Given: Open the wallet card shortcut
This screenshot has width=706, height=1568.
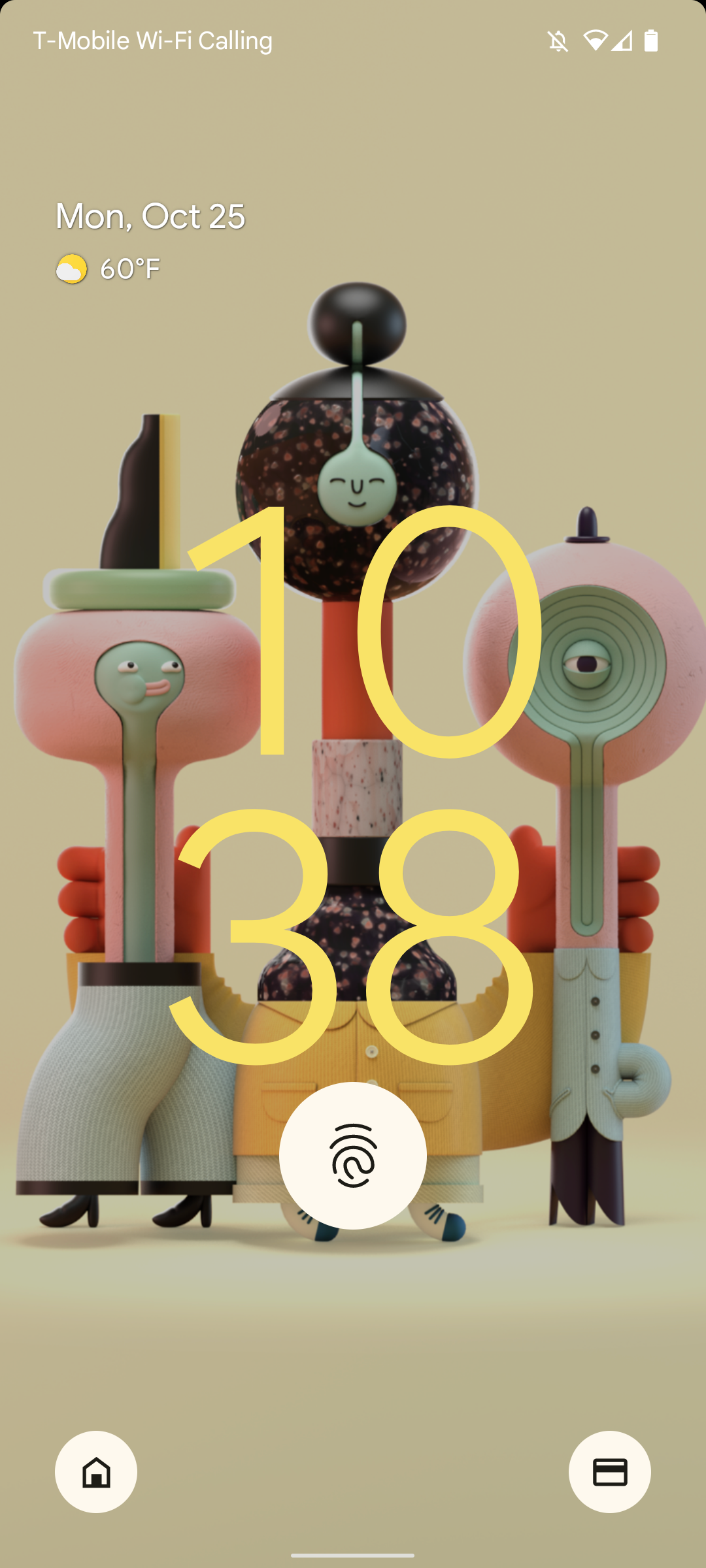Looking at the screenshot, I should point(609,1472).
